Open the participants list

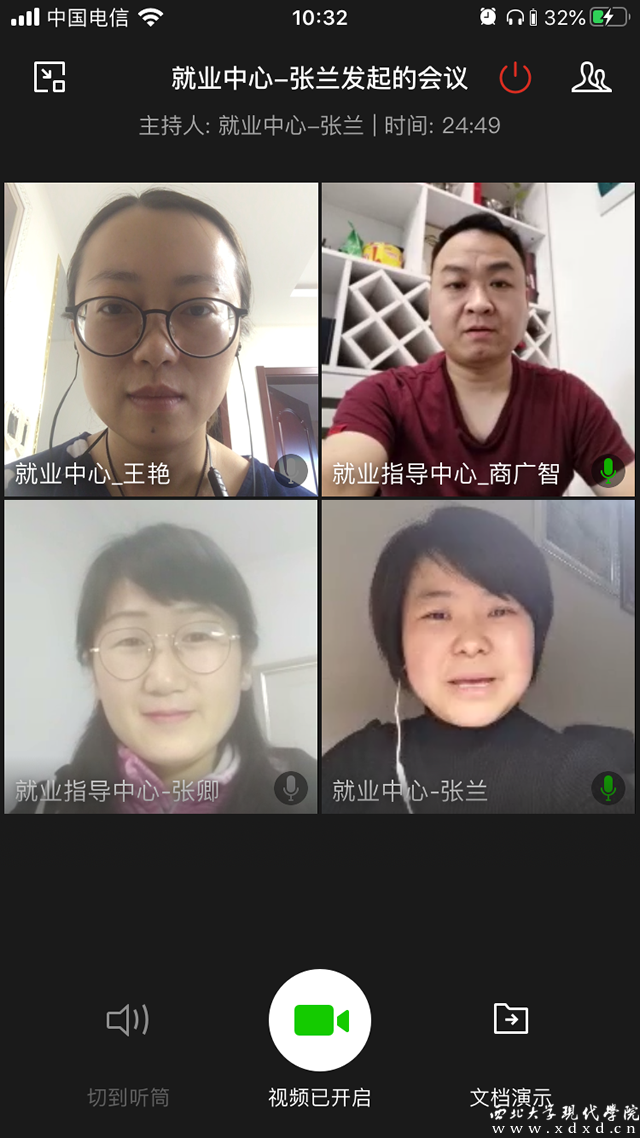pos(591,77)
